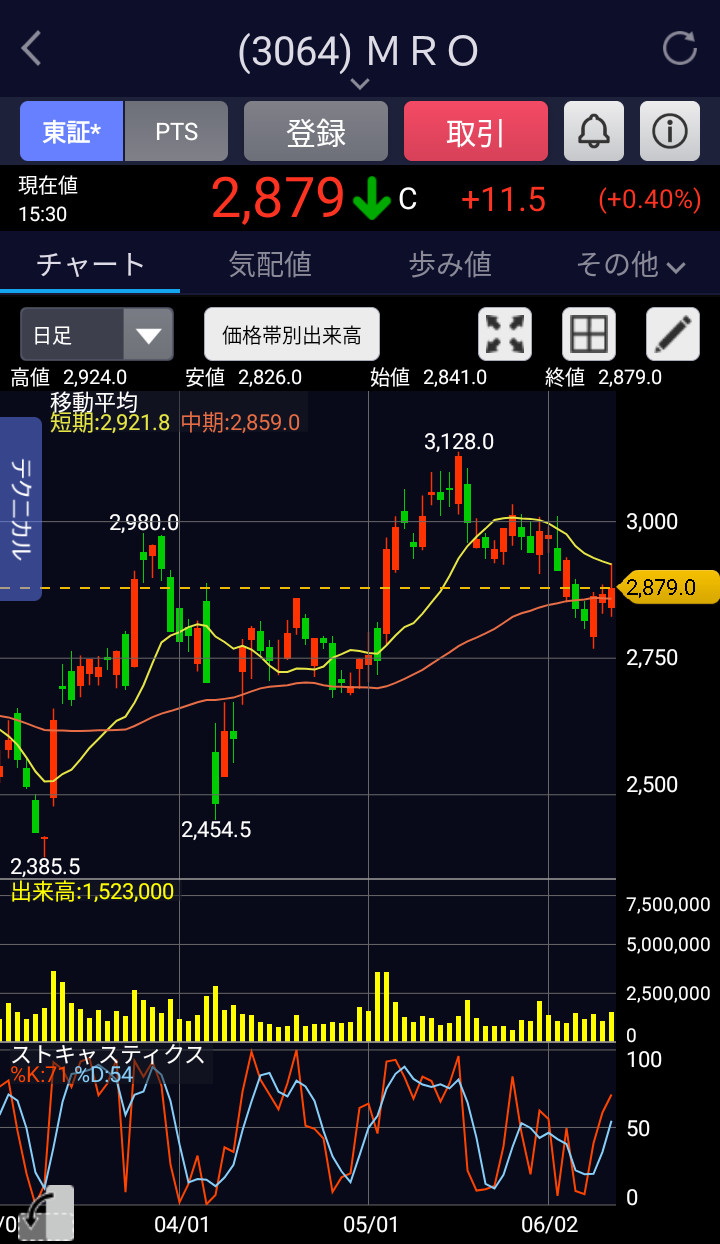This screenshot has height=1244, width=720.
Task: Switch to the PTS market
Action: point(177,132)
